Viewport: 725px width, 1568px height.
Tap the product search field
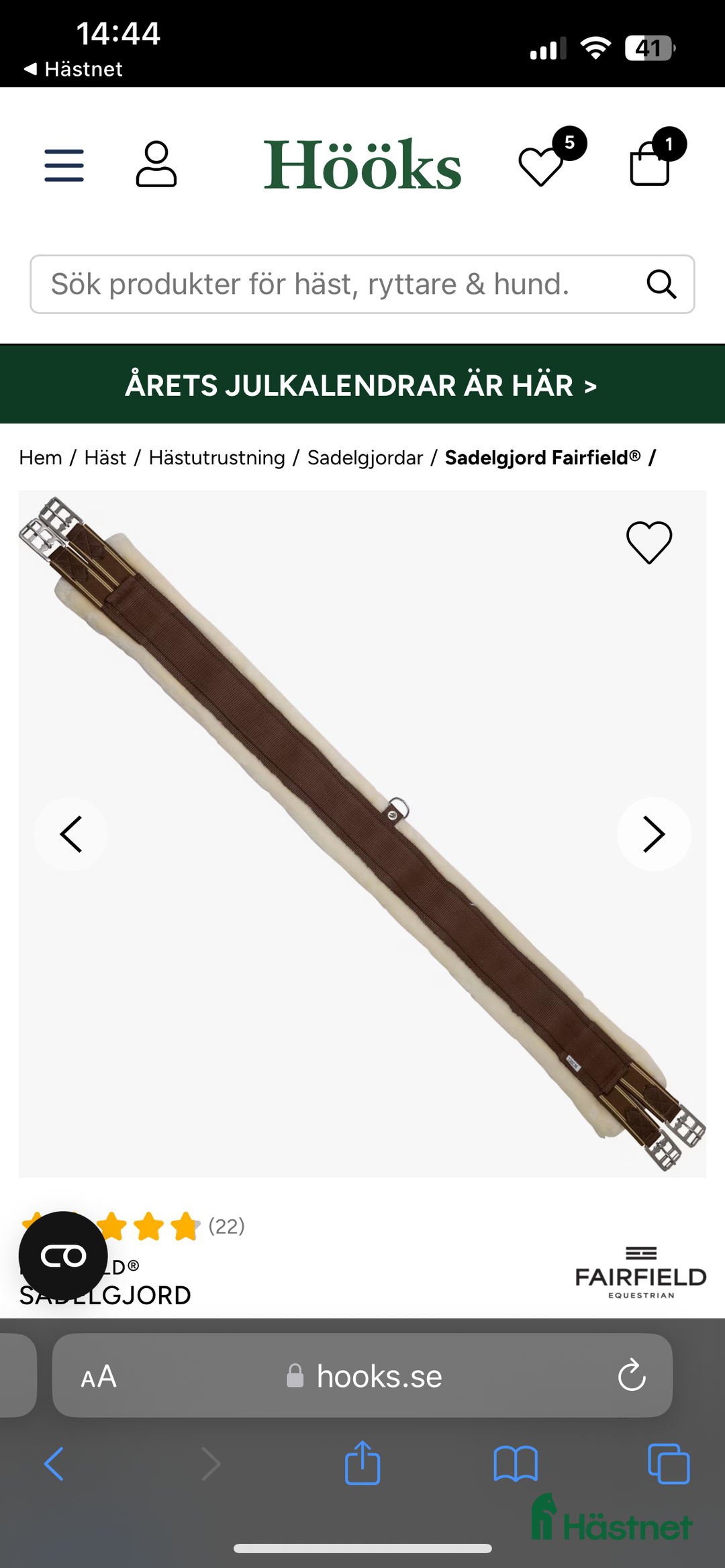[336, 284]
